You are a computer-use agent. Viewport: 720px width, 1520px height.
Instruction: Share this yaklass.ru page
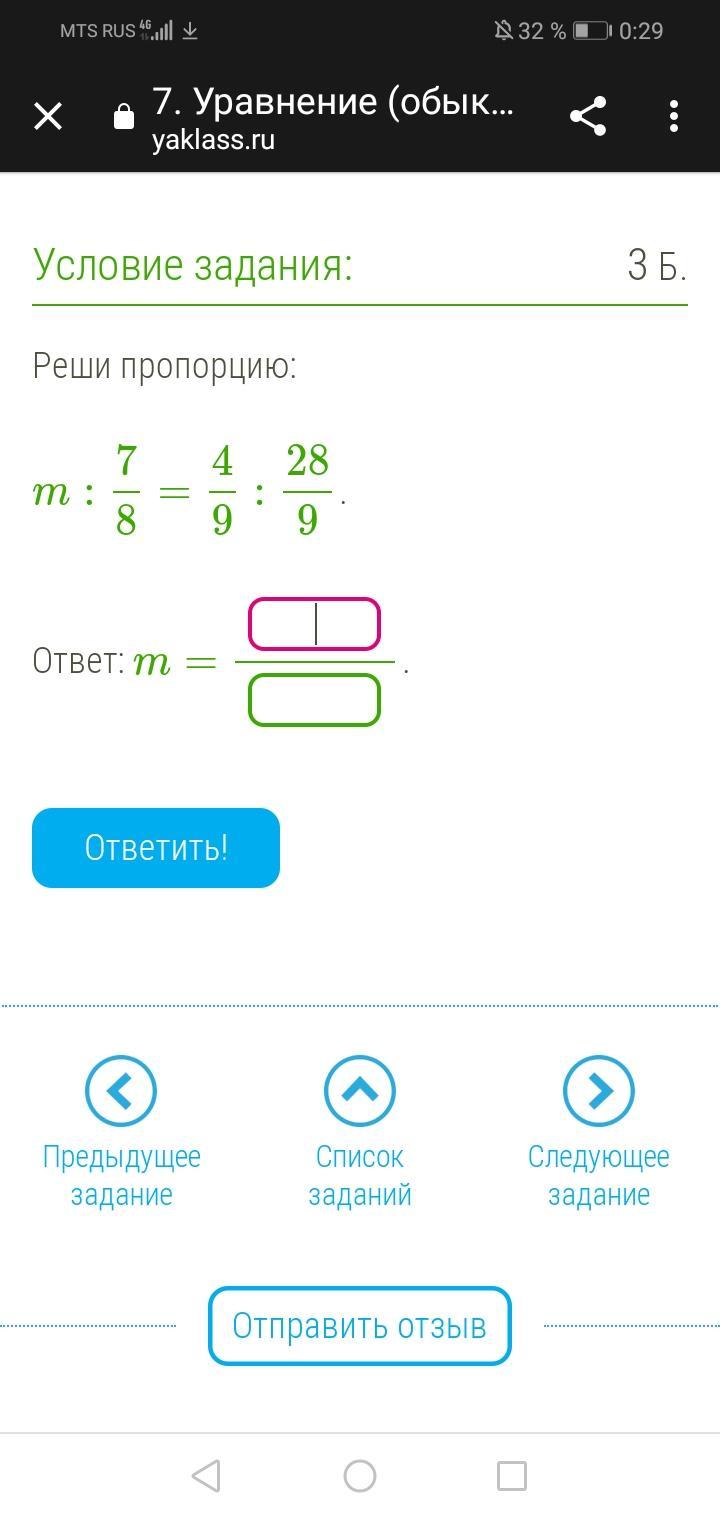(588, 117)
